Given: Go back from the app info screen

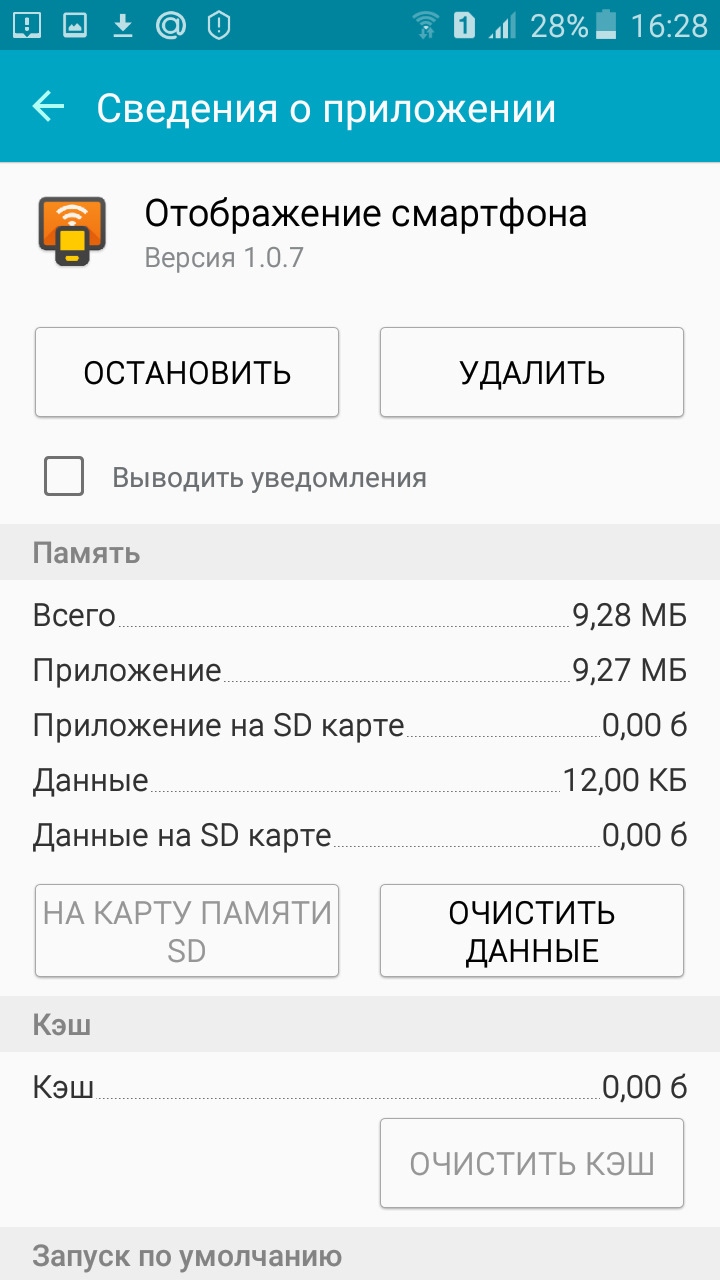Looking at the screenshot, I should [48, 107].
